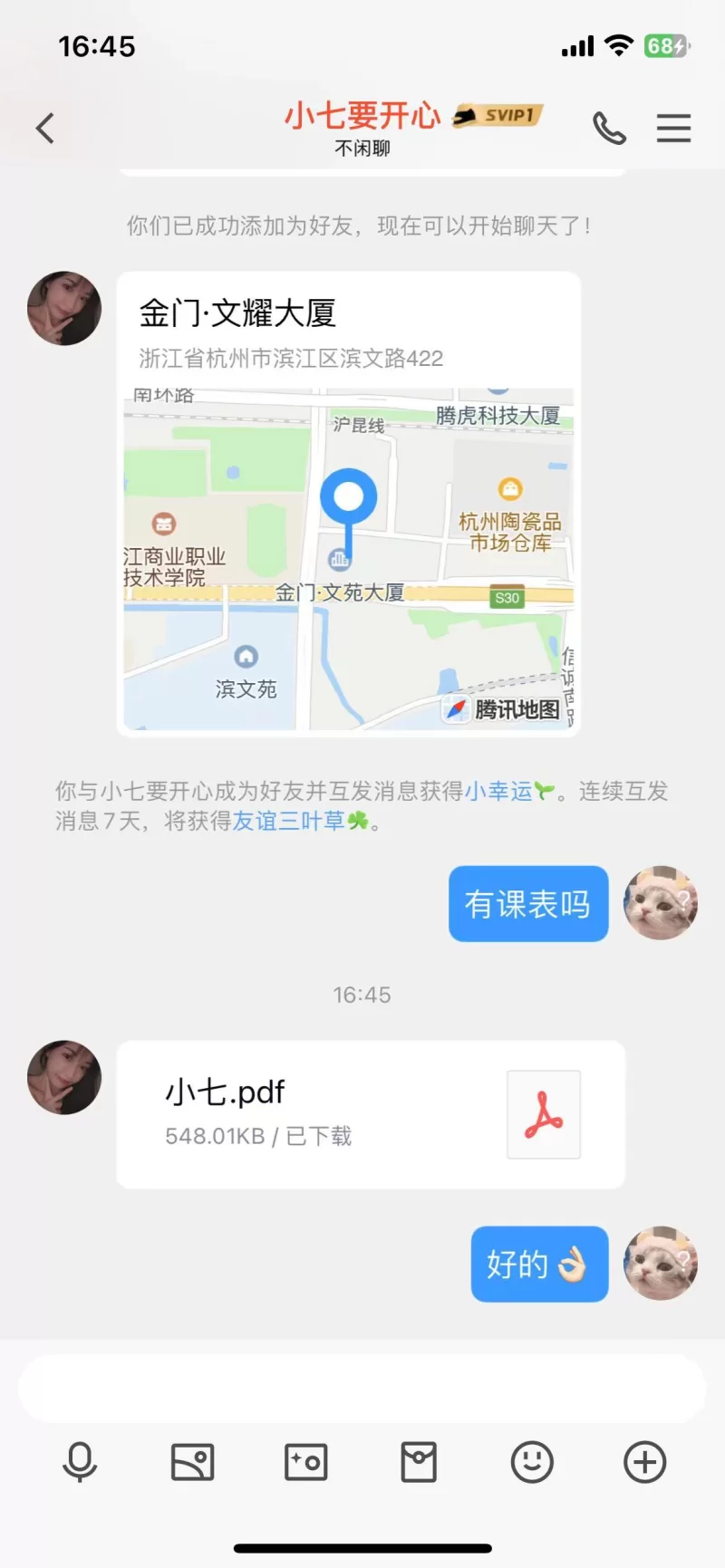Viewport: 725px width, 1568px height.
Task: Send a red packet
Action: tap(419, 1462)
